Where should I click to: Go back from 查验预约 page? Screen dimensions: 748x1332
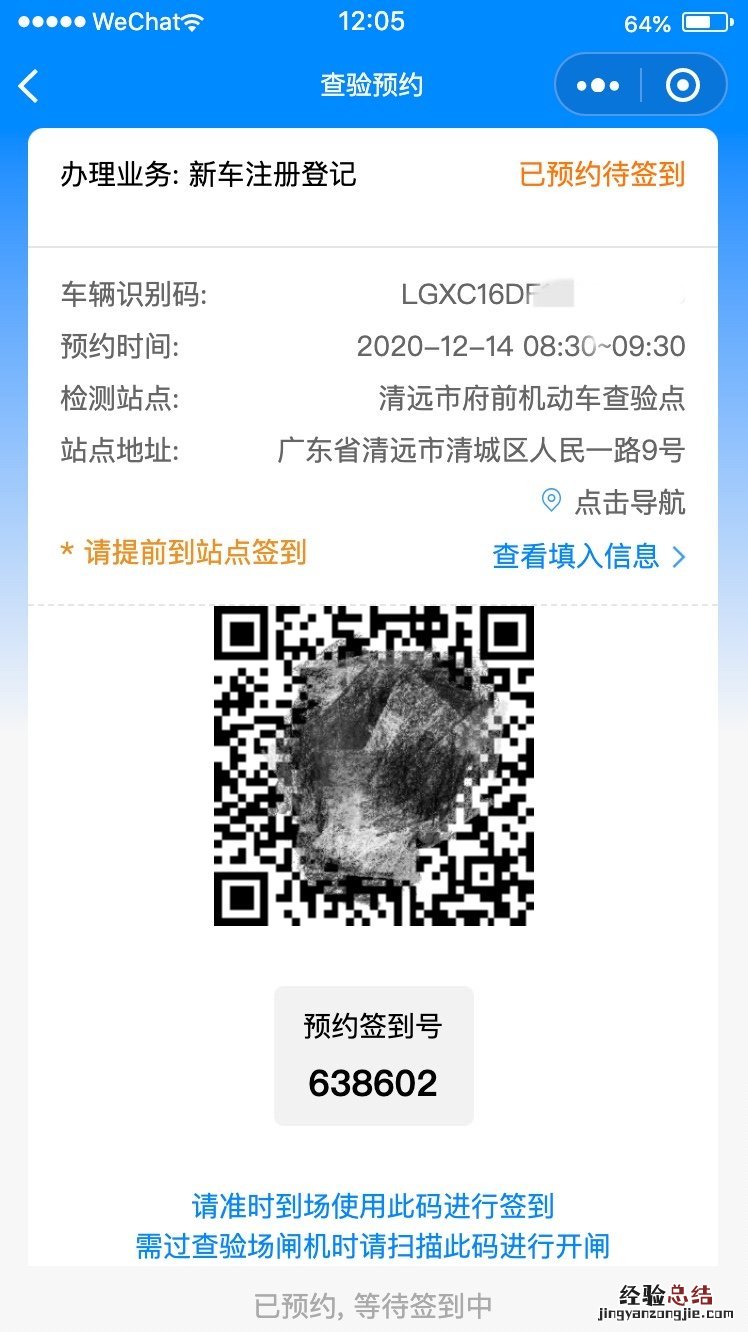pyautogui.click(x=29, y=86)
